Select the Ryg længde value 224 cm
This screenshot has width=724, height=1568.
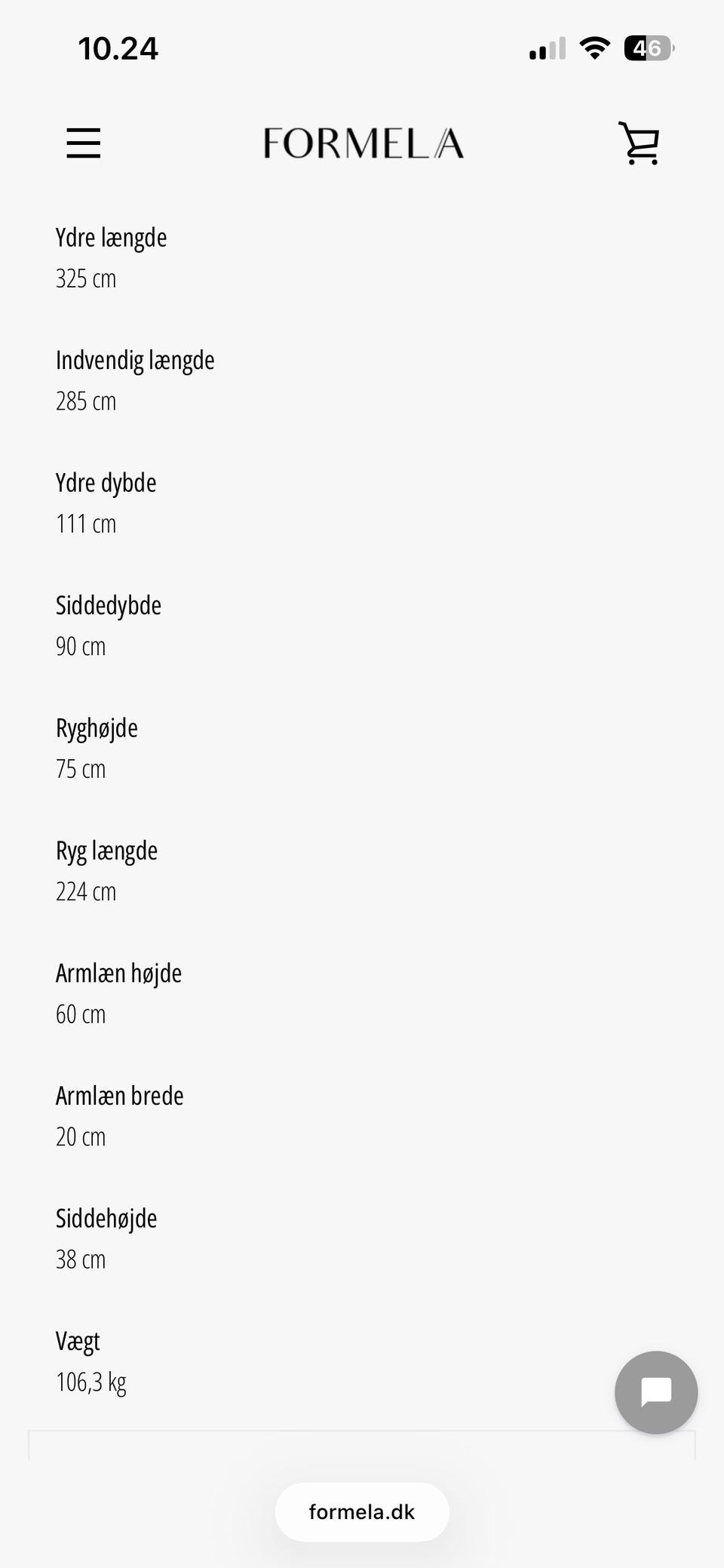click(85, 891)
